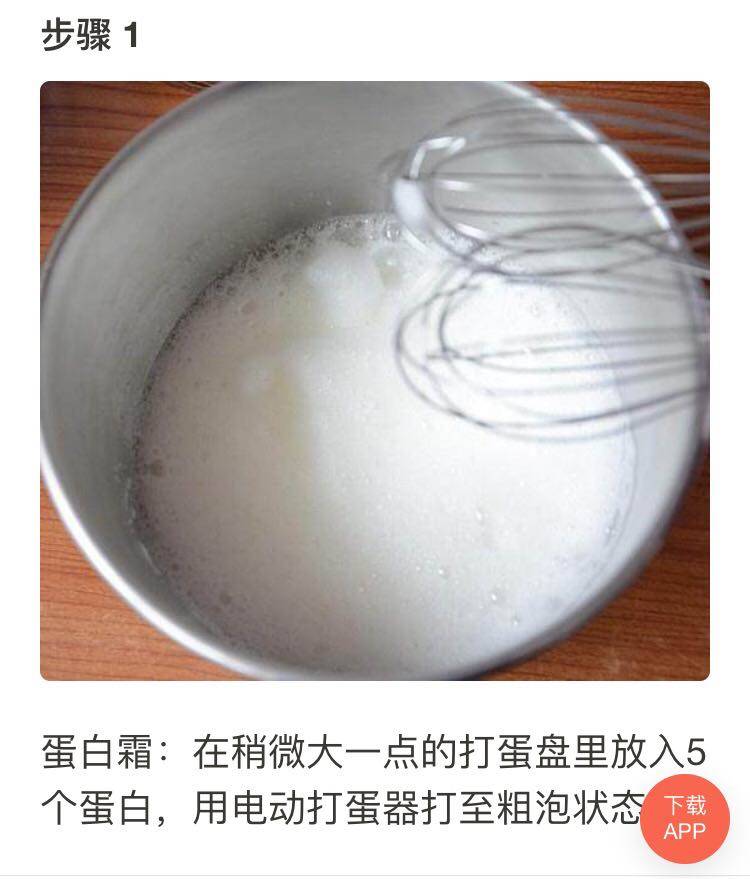Viewport: 750px width, 879px height.
Task: Open the step 1 egg white photo
Action: pyautogui.click(x=375, y=381)
